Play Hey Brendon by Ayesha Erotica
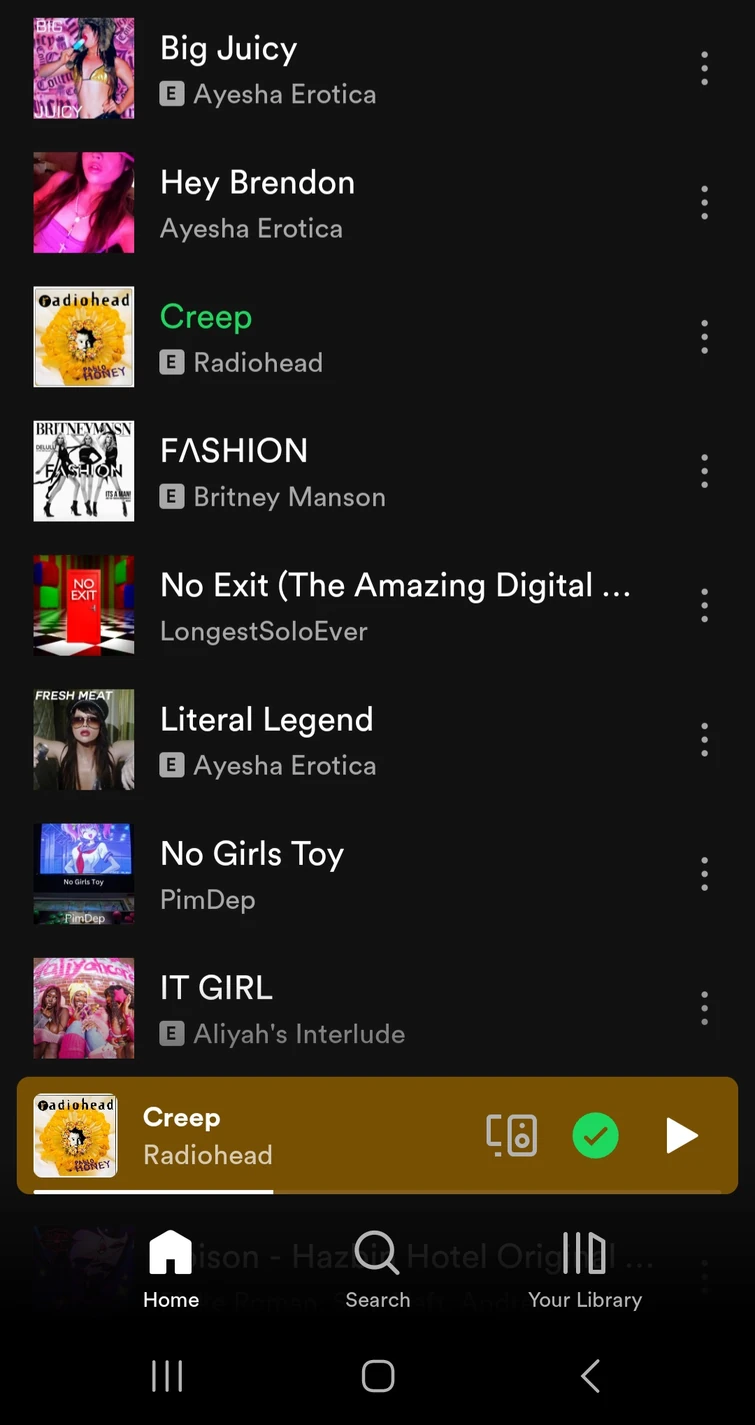 point(300,203)
